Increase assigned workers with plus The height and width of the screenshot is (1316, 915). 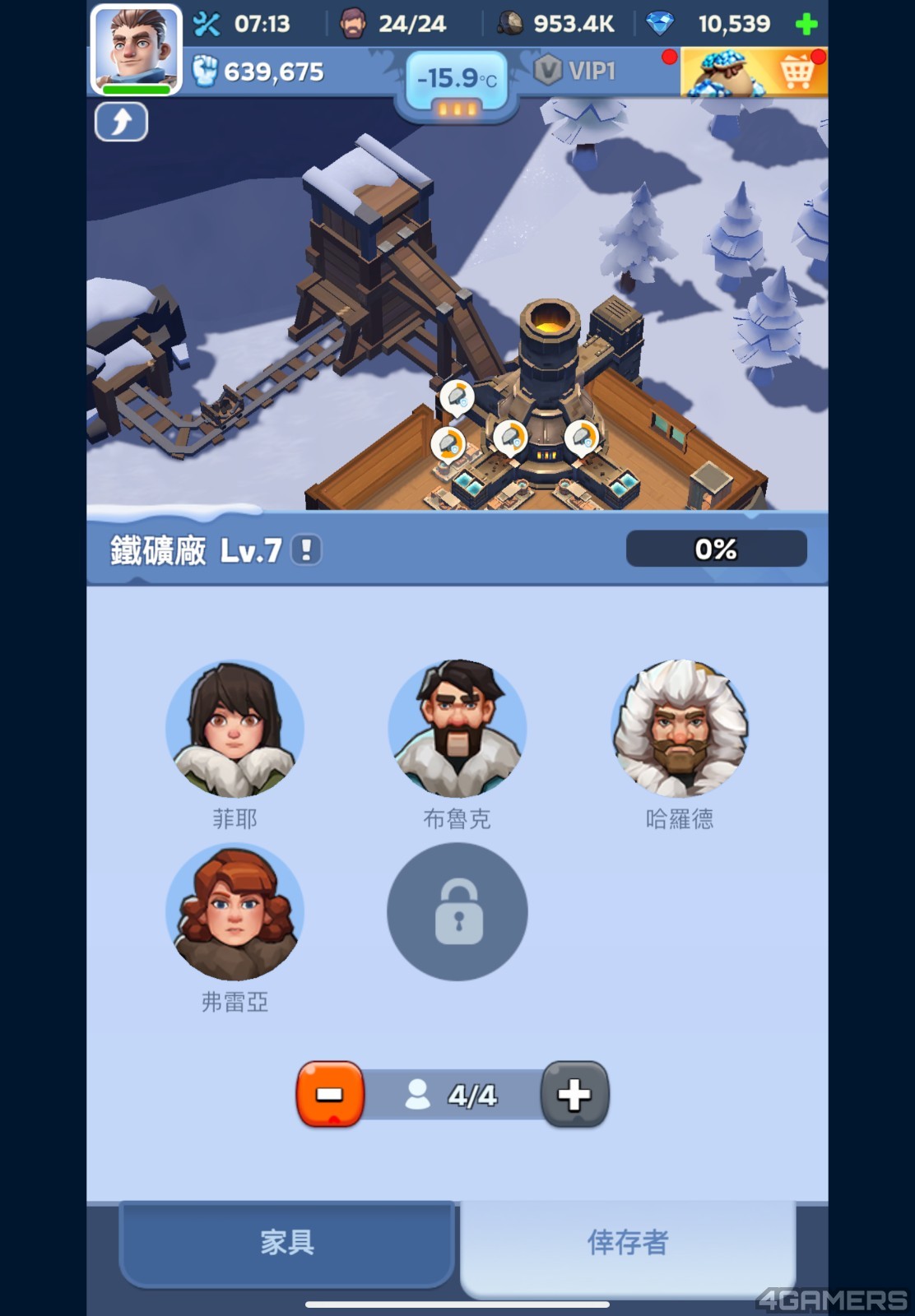pos(574,1094)
